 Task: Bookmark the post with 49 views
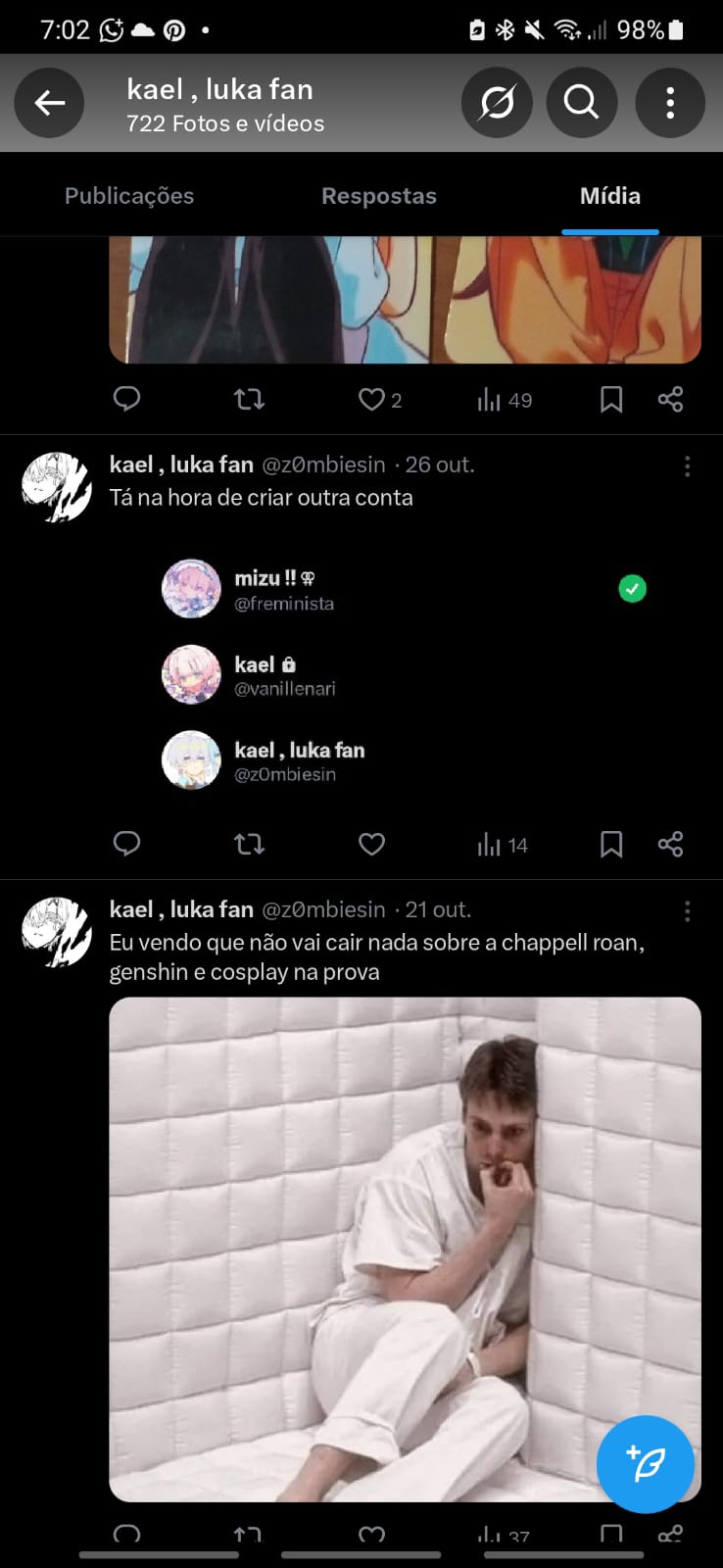611,400
